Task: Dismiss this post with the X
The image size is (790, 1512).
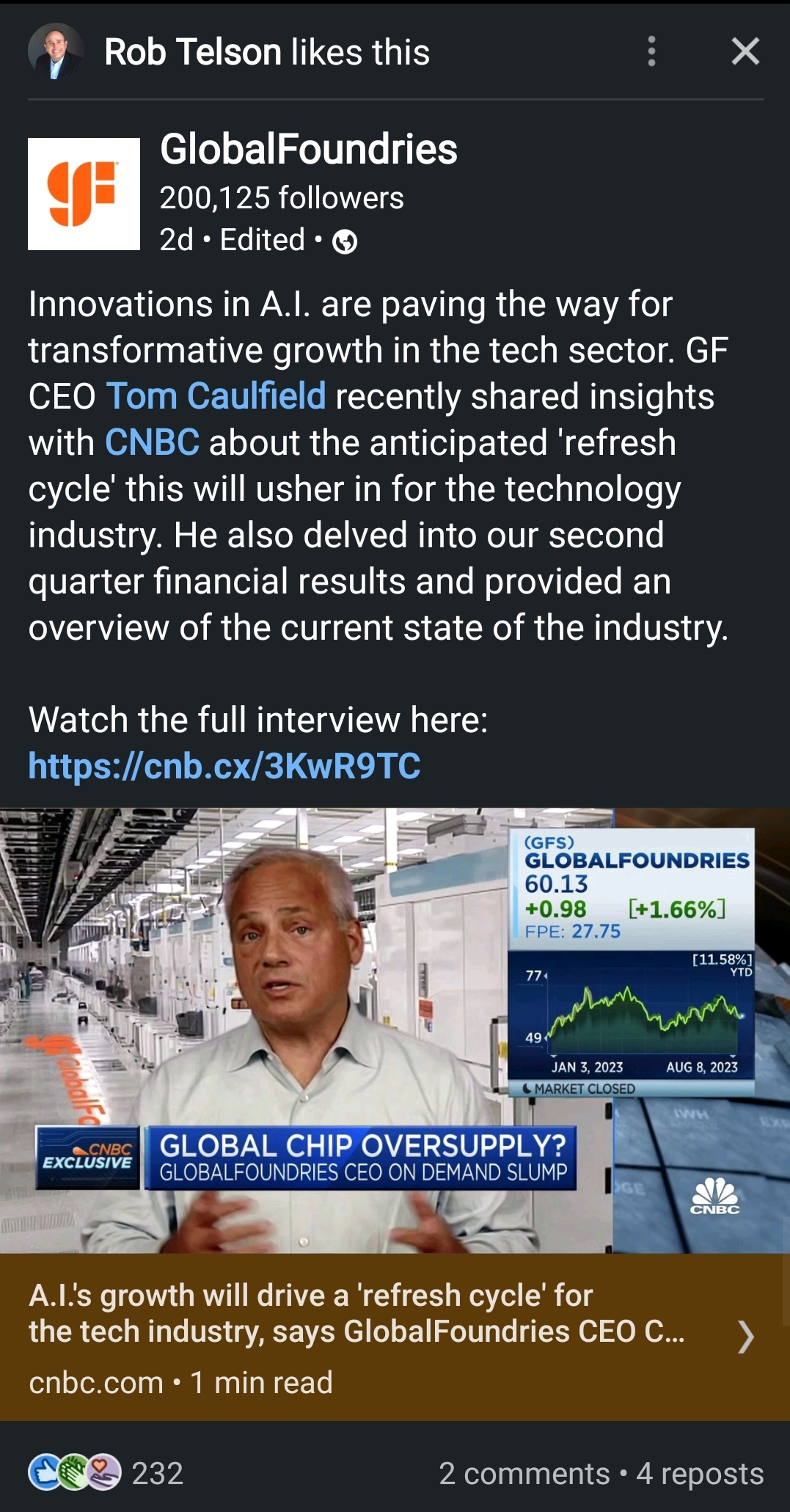Action: [745, 51]
